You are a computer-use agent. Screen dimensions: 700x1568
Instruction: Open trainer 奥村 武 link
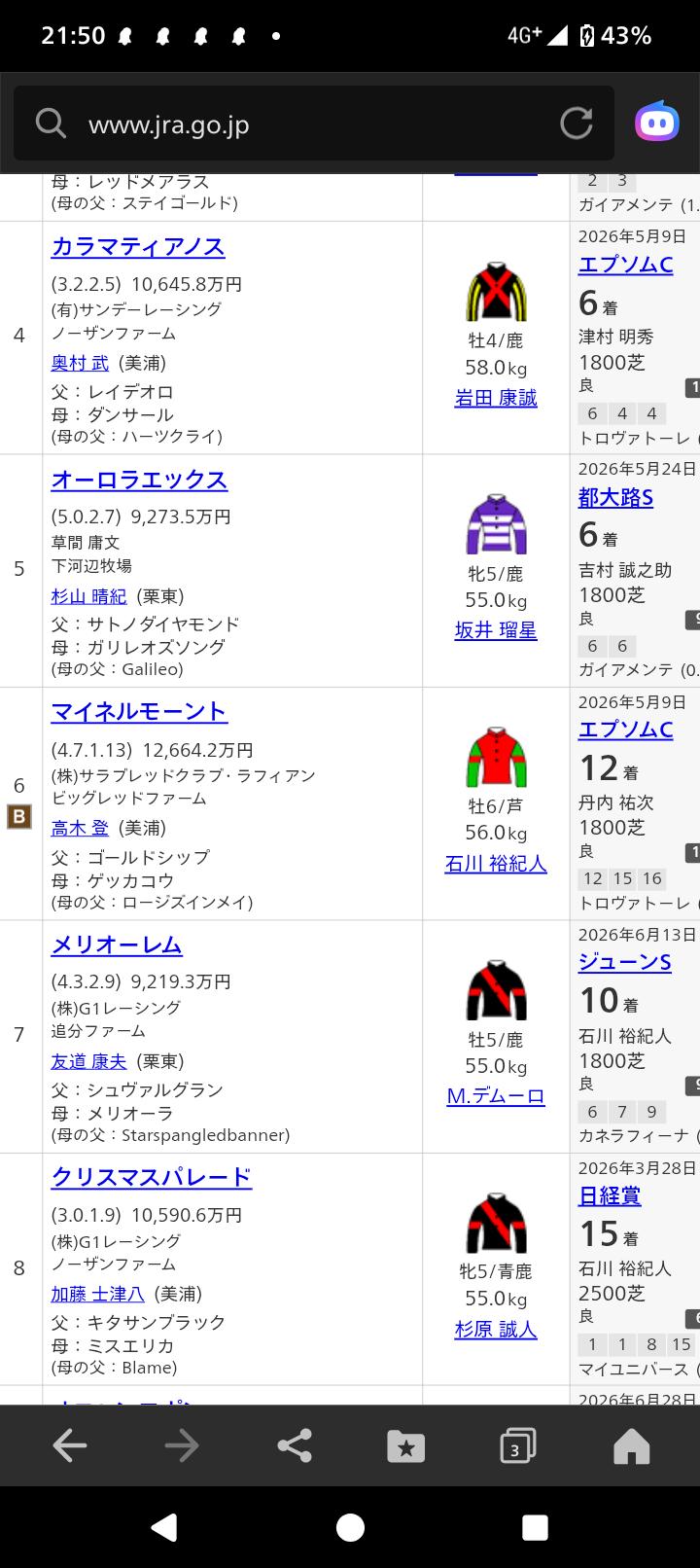(x=80, y=363)
